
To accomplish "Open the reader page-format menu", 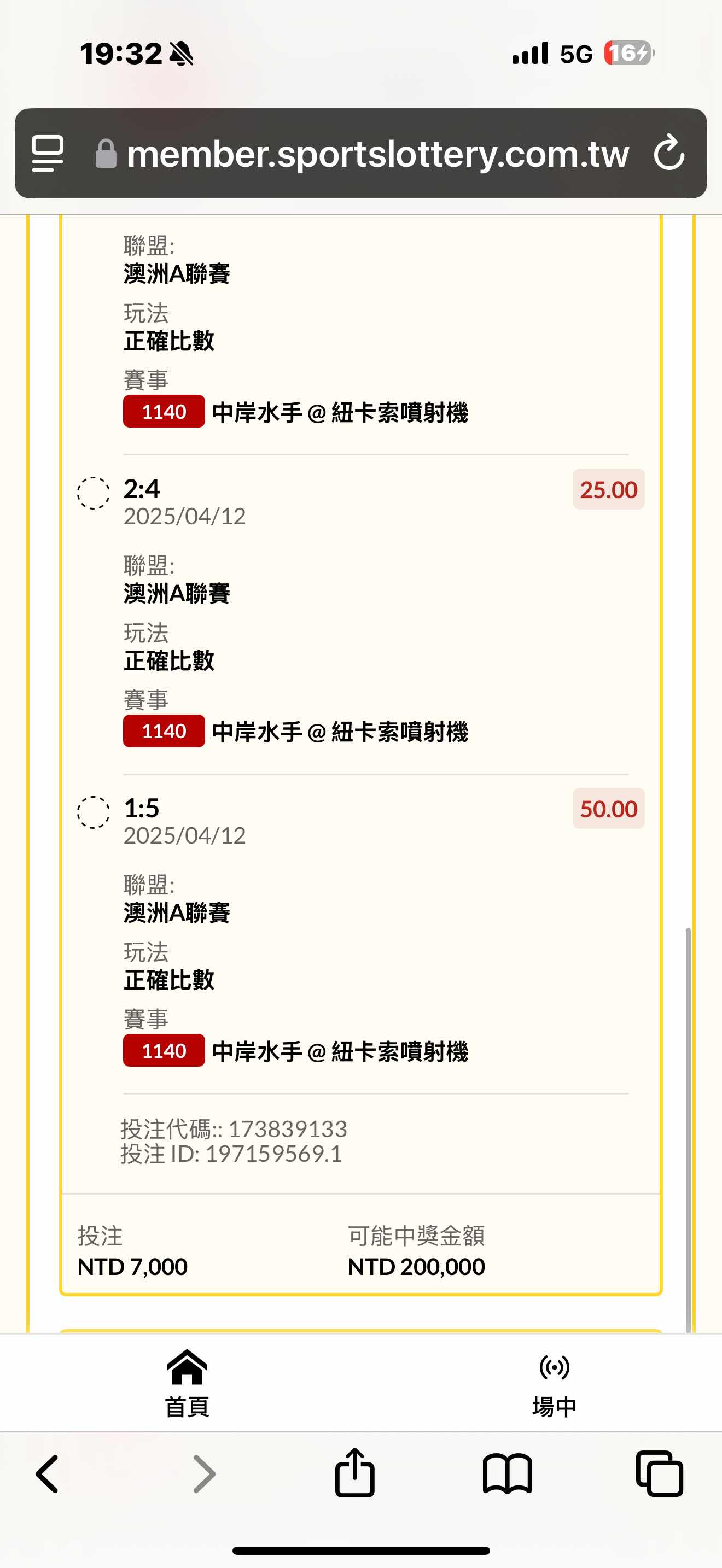I will pos(48,153).
